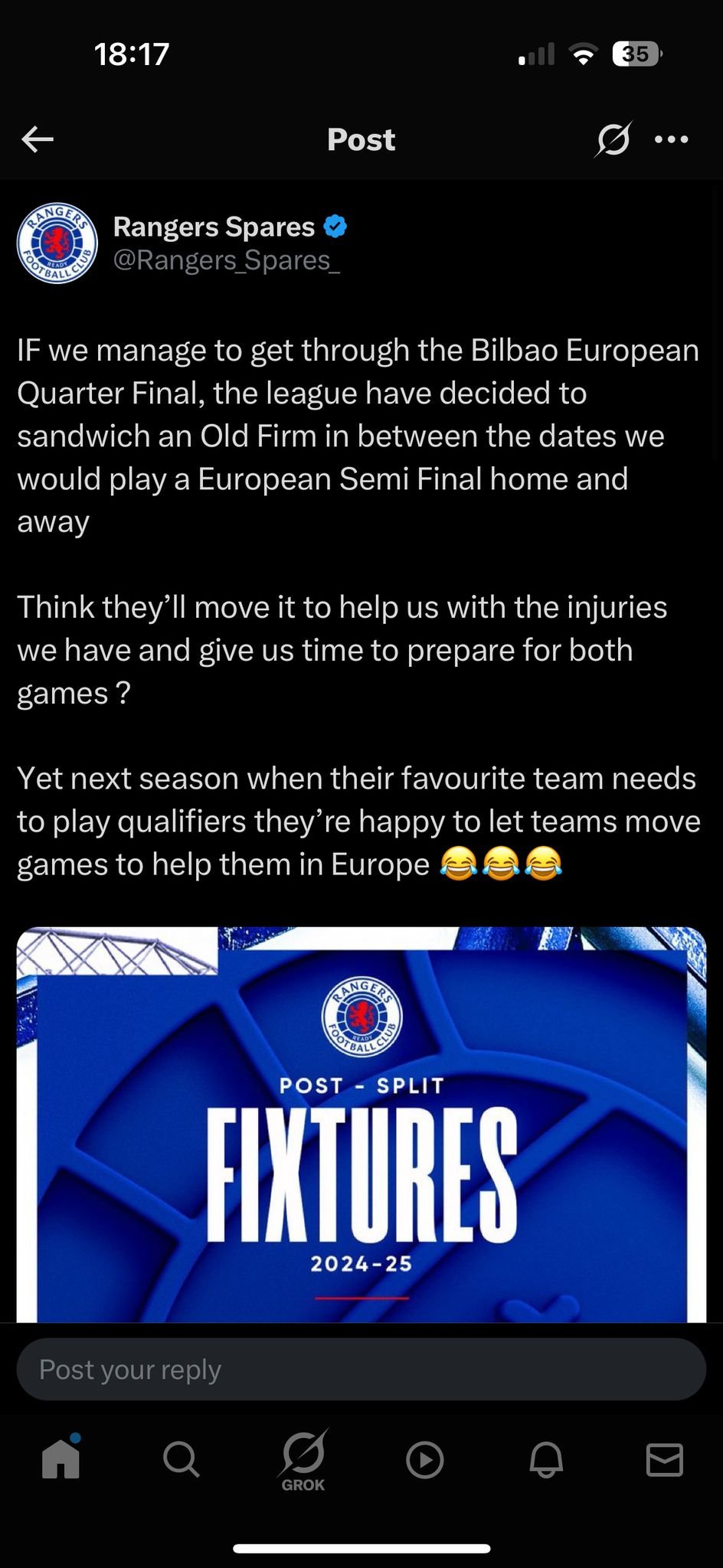Open the Search tab
This screenshot has width=723, height=1568.
(x=182, y=1459)
